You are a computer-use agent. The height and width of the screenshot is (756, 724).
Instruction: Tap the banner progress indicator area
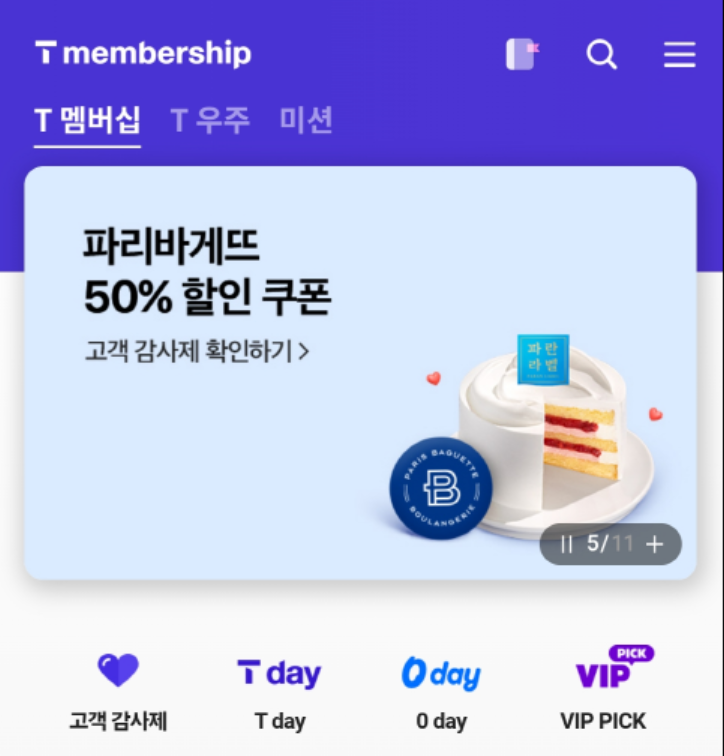[x=610, y=544]
